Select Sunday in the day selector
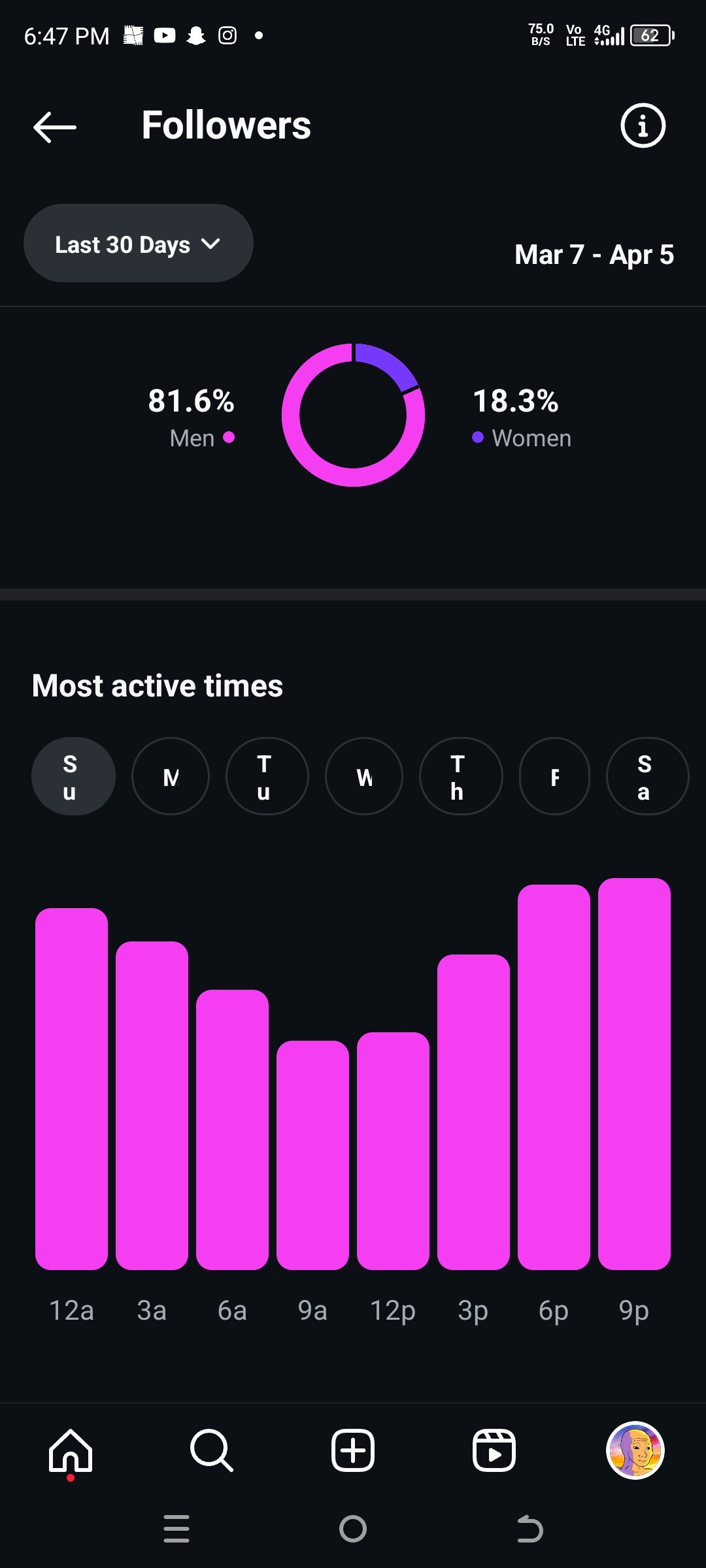 [x=73, y=776]
